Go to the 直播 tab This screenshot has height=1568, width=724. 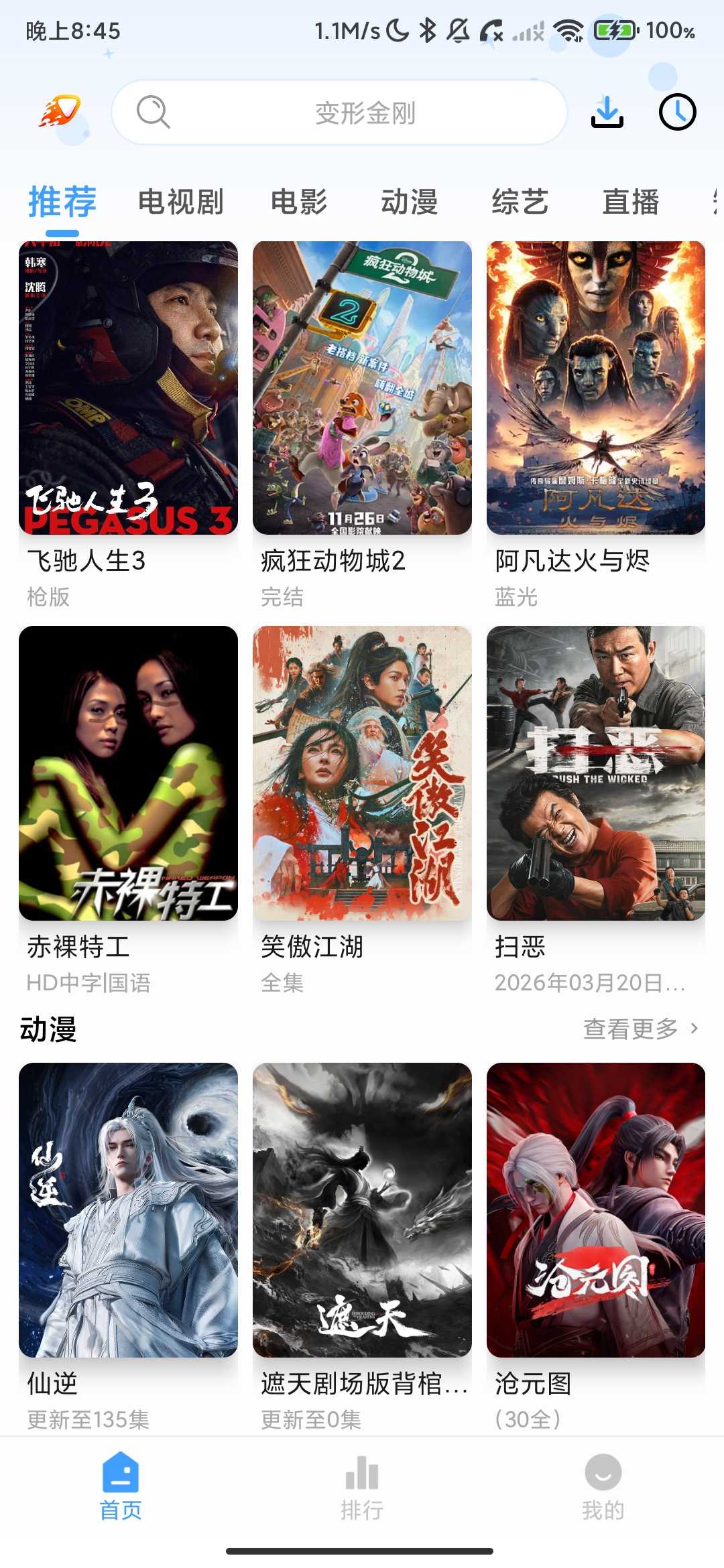[631, 202]
